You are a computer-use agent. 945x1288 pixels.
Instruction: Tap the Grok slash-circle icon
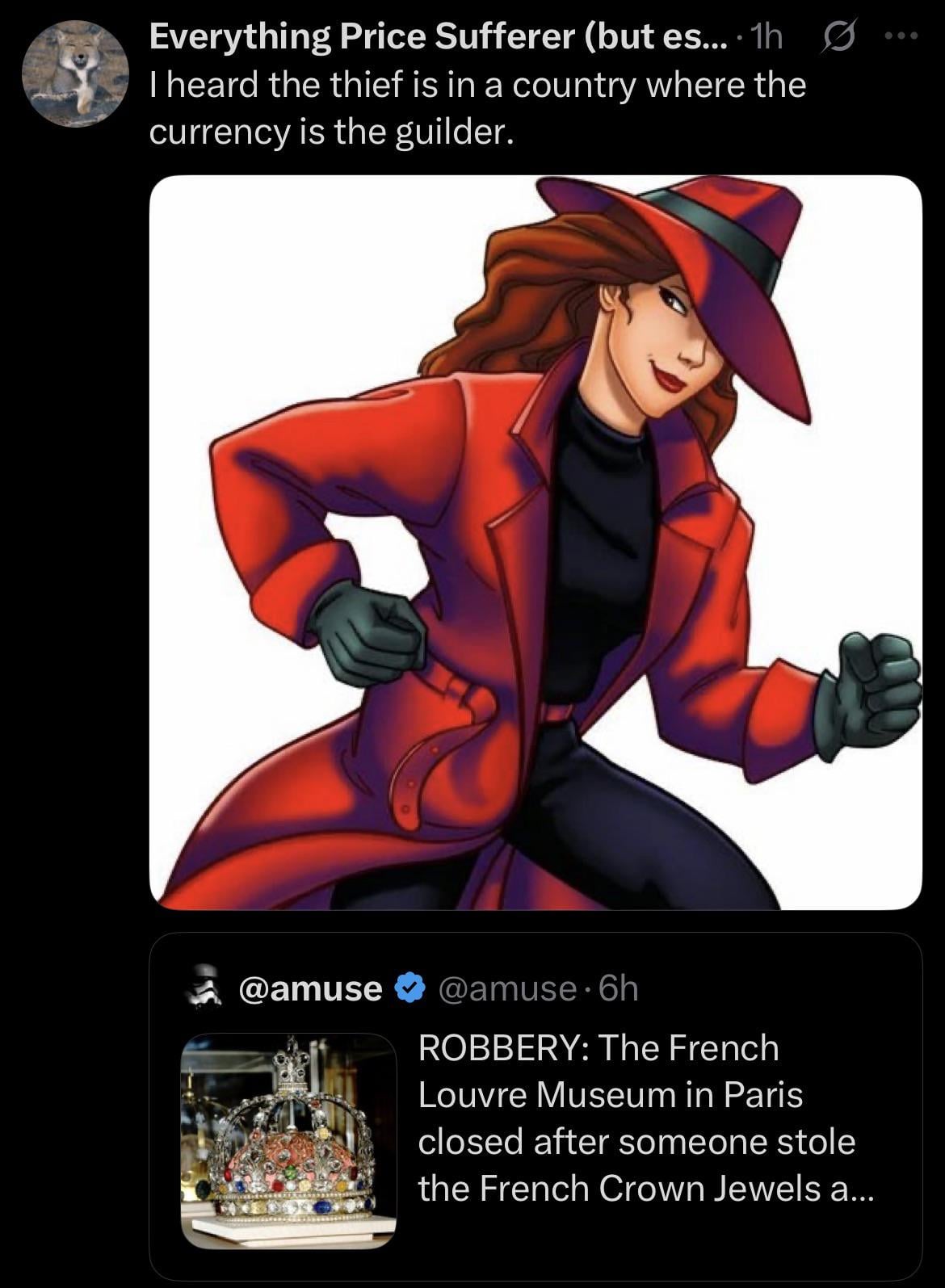836,37
